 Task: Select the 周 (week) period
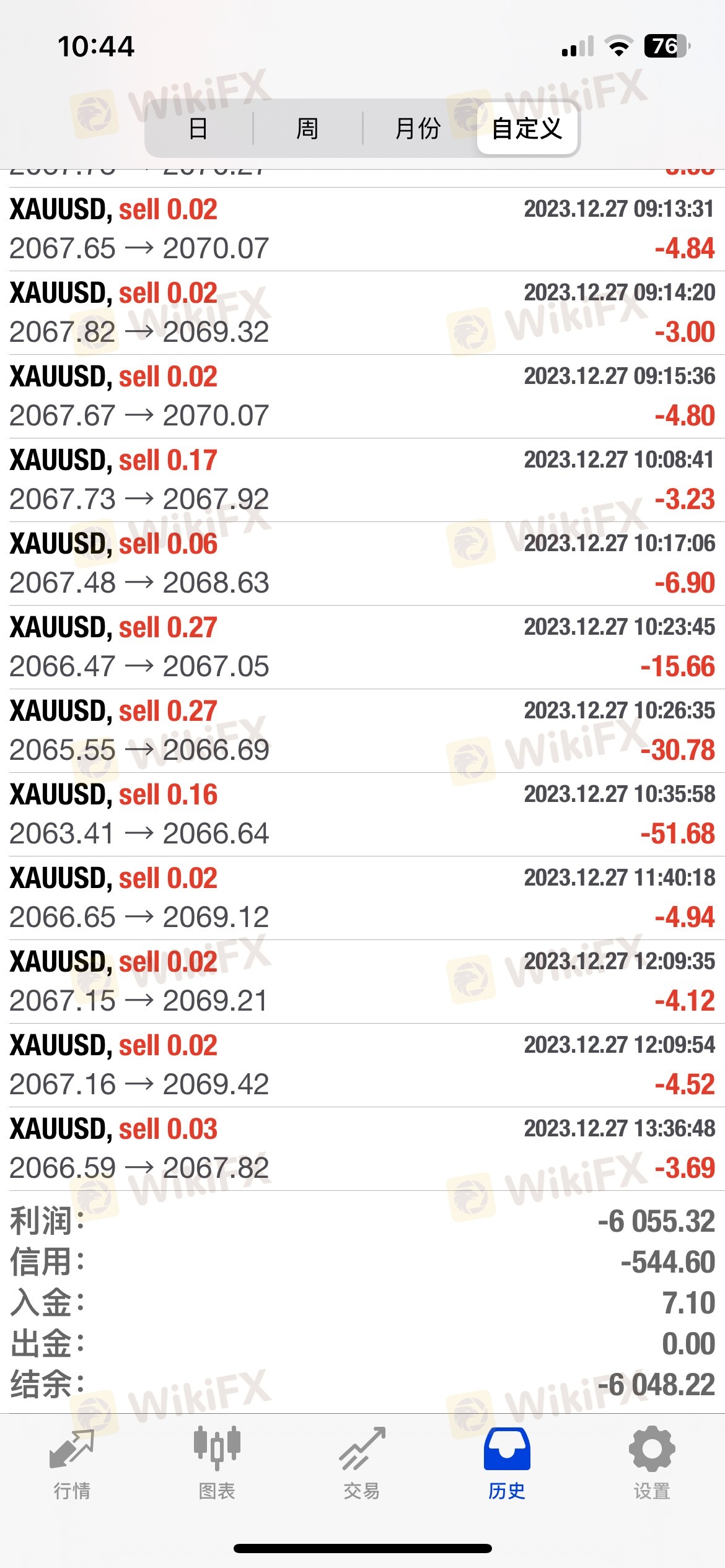point(307,129)
